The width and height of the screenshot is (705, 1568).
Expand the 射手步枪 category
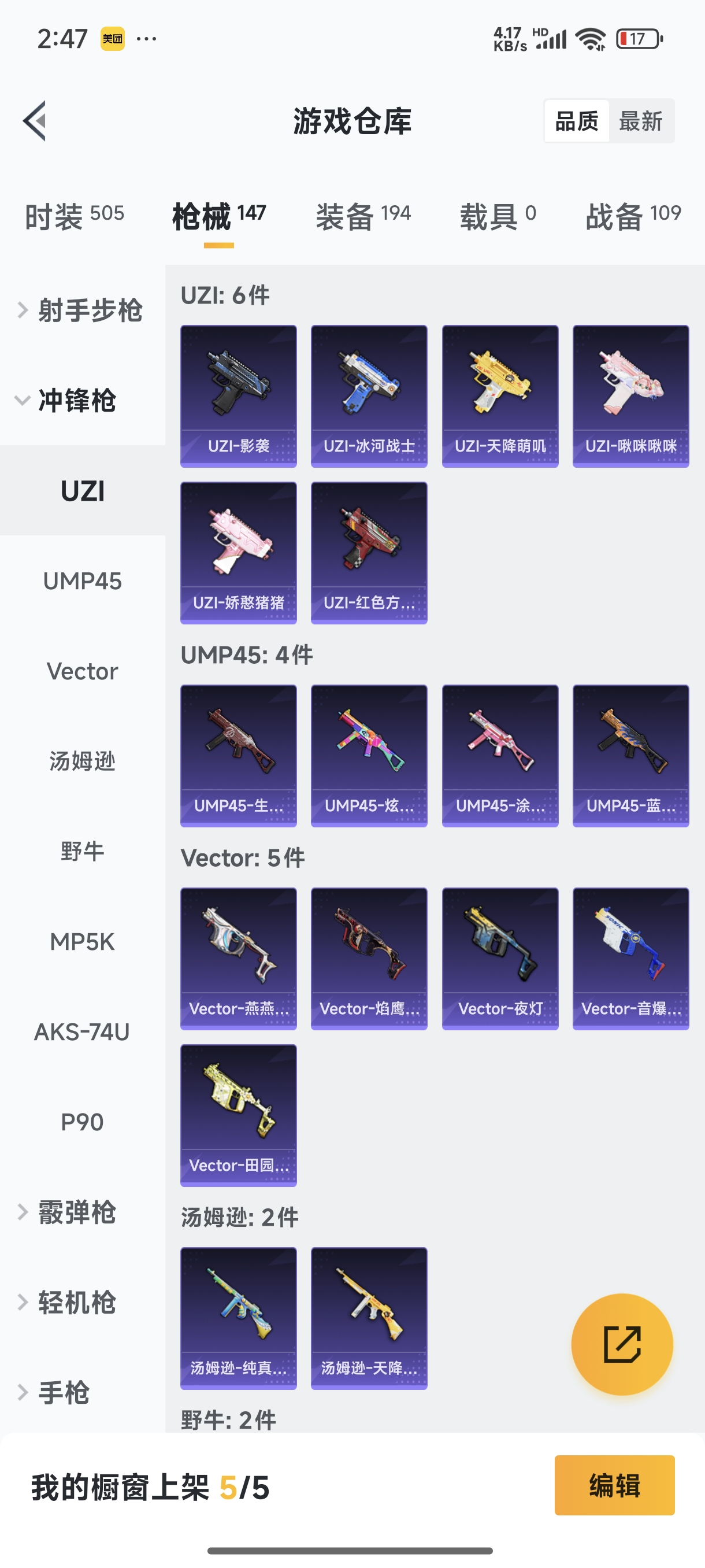coord(81,310)
